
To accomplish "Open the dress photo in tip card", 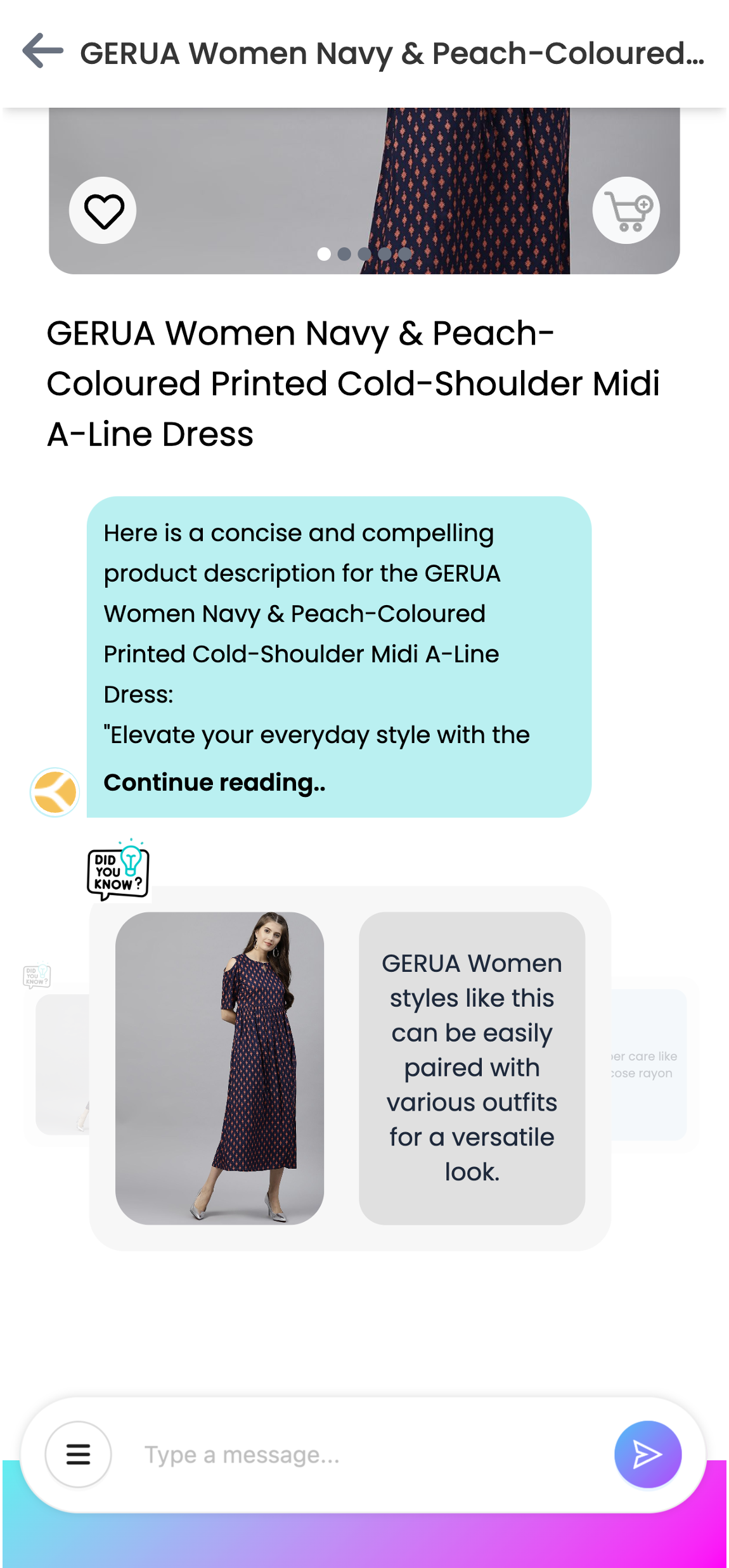I will tap(219, 1068).
